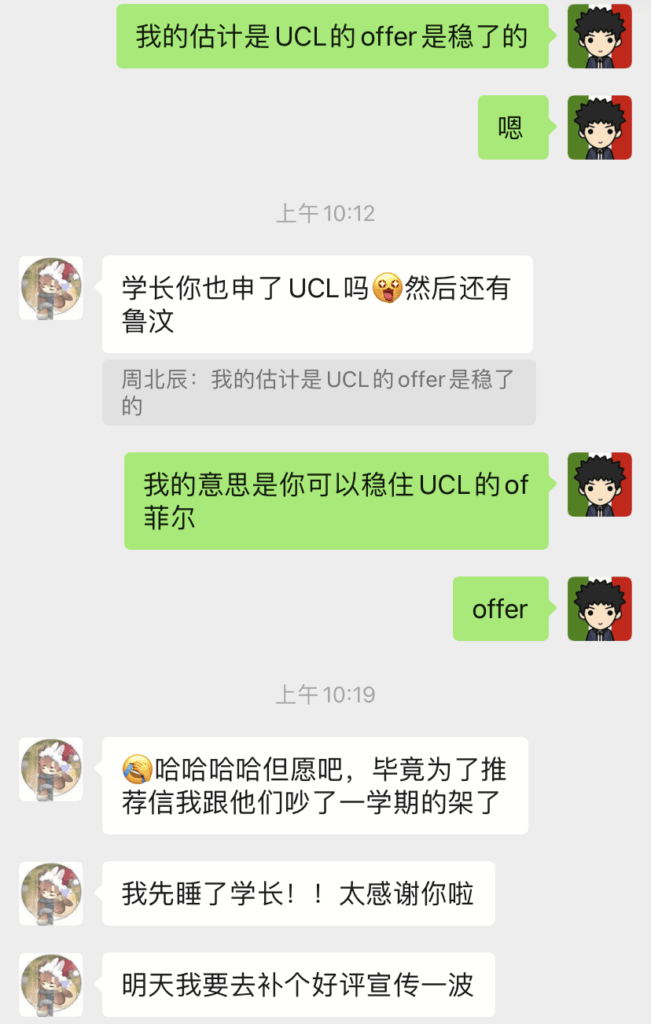The image size is (651, 1024).
Task: Tap avatar beside "我的意思是你可以稳住UCL的of菲尔"
Action: 599,484
